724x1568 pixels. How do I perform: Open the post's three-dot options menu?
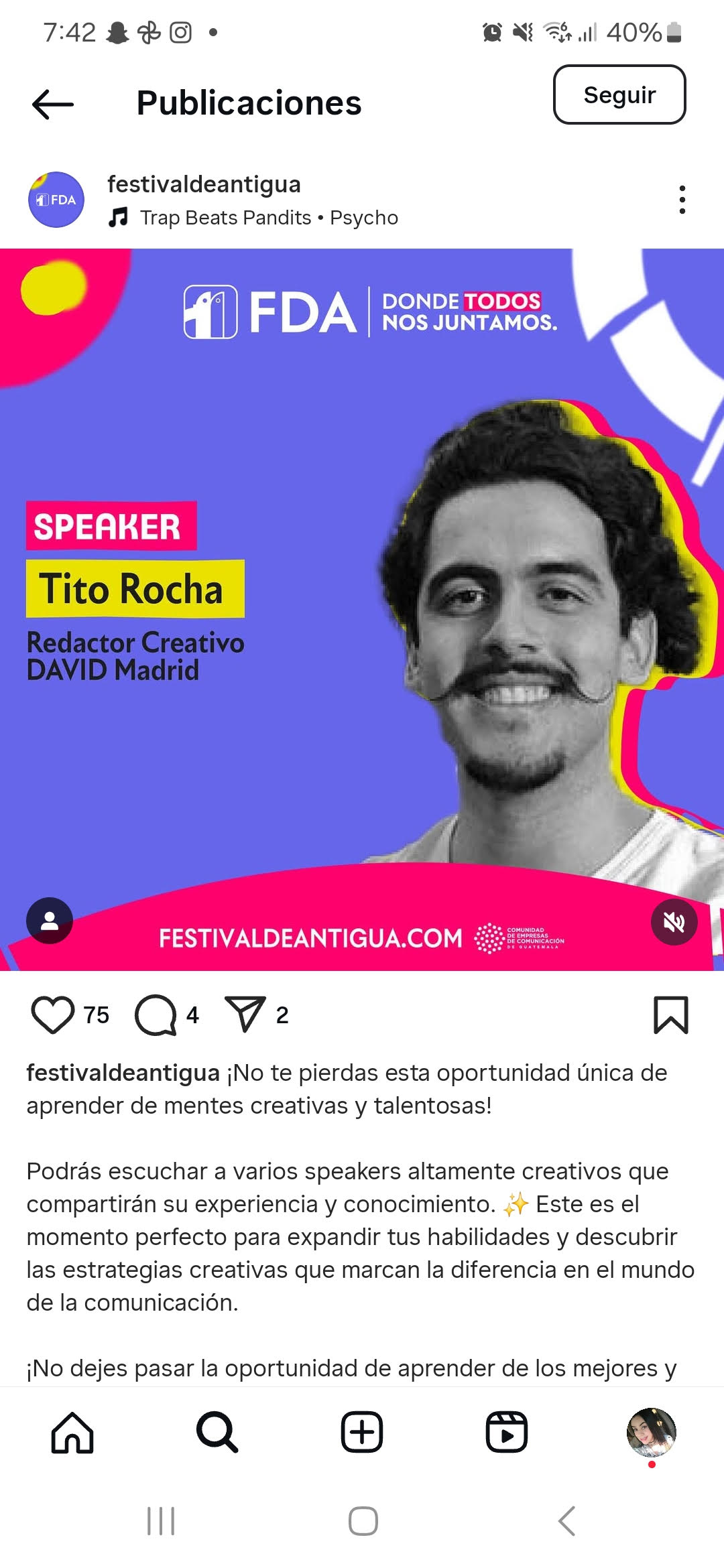click(x=682, y=200)
